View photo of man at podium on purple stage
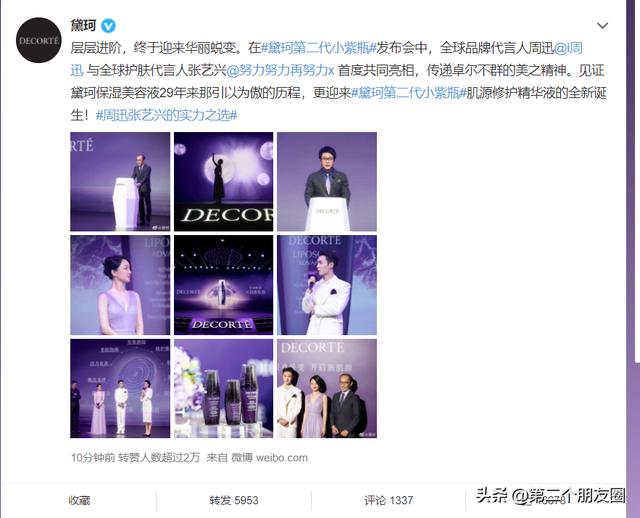 point(119,181)
